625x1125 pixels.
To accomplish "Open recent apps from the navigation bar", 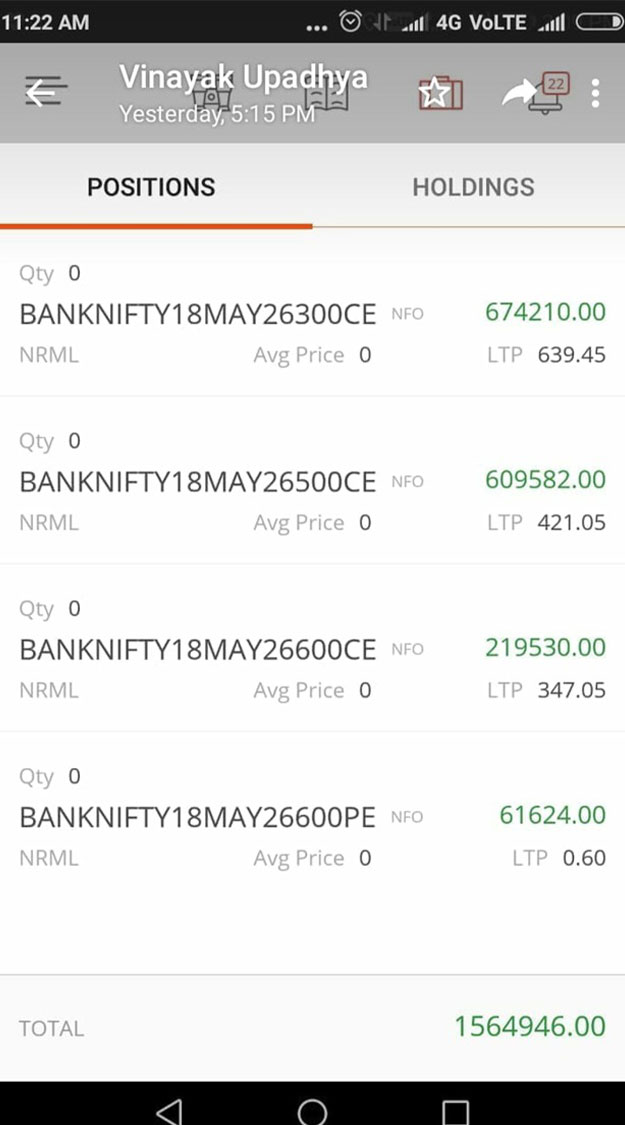I will 455,1112.
